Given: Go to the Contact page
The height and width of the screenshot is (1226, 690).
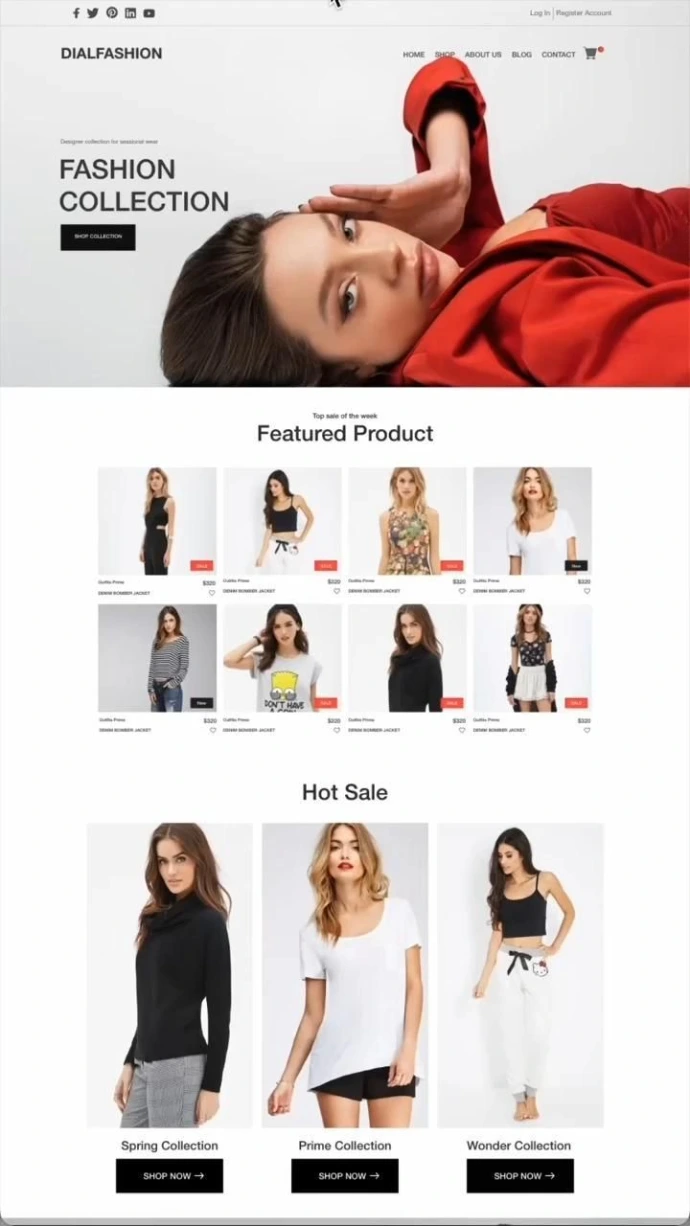Looking at the screenshot, I should pos(558,55).
